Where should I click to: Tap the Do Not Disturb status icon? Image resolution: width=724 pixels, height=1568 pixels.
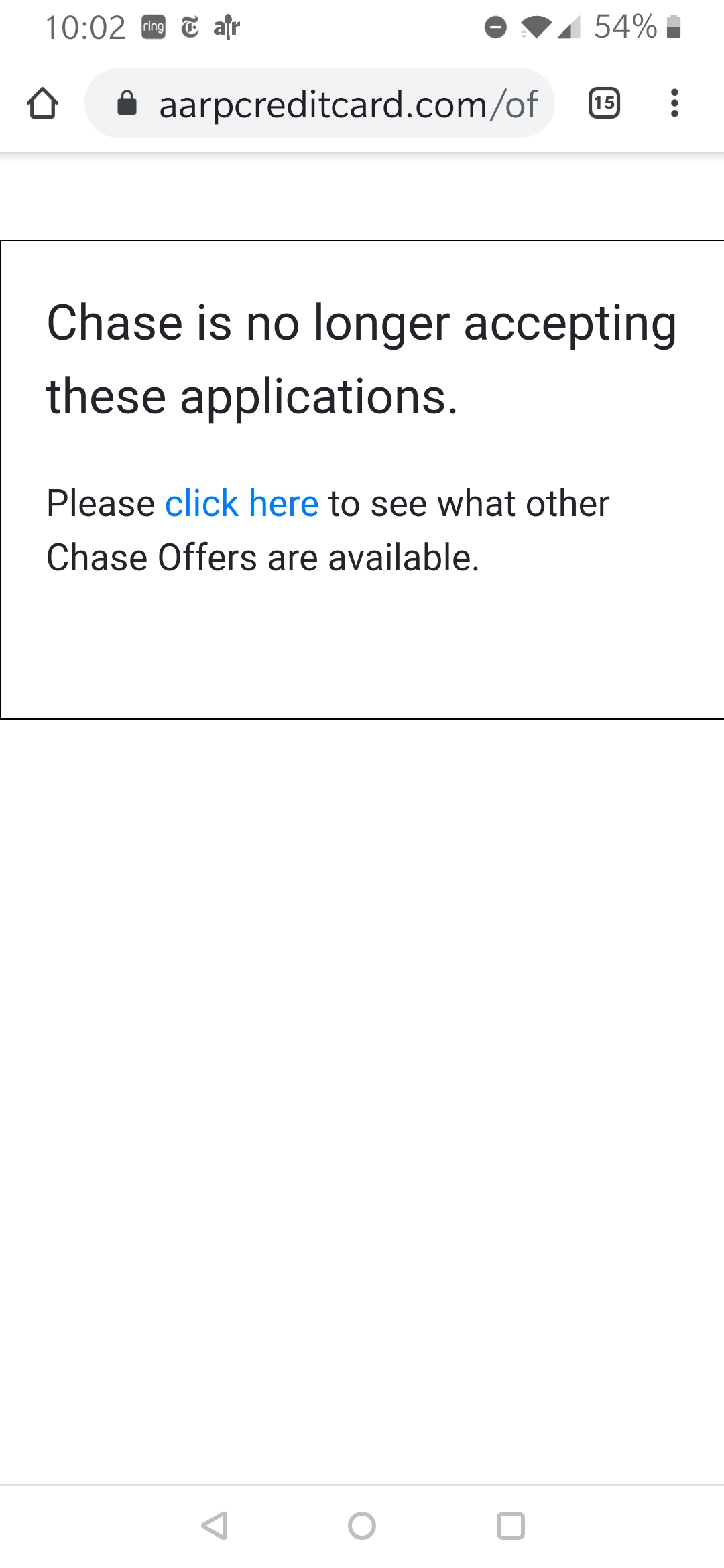tap(495, 28)
